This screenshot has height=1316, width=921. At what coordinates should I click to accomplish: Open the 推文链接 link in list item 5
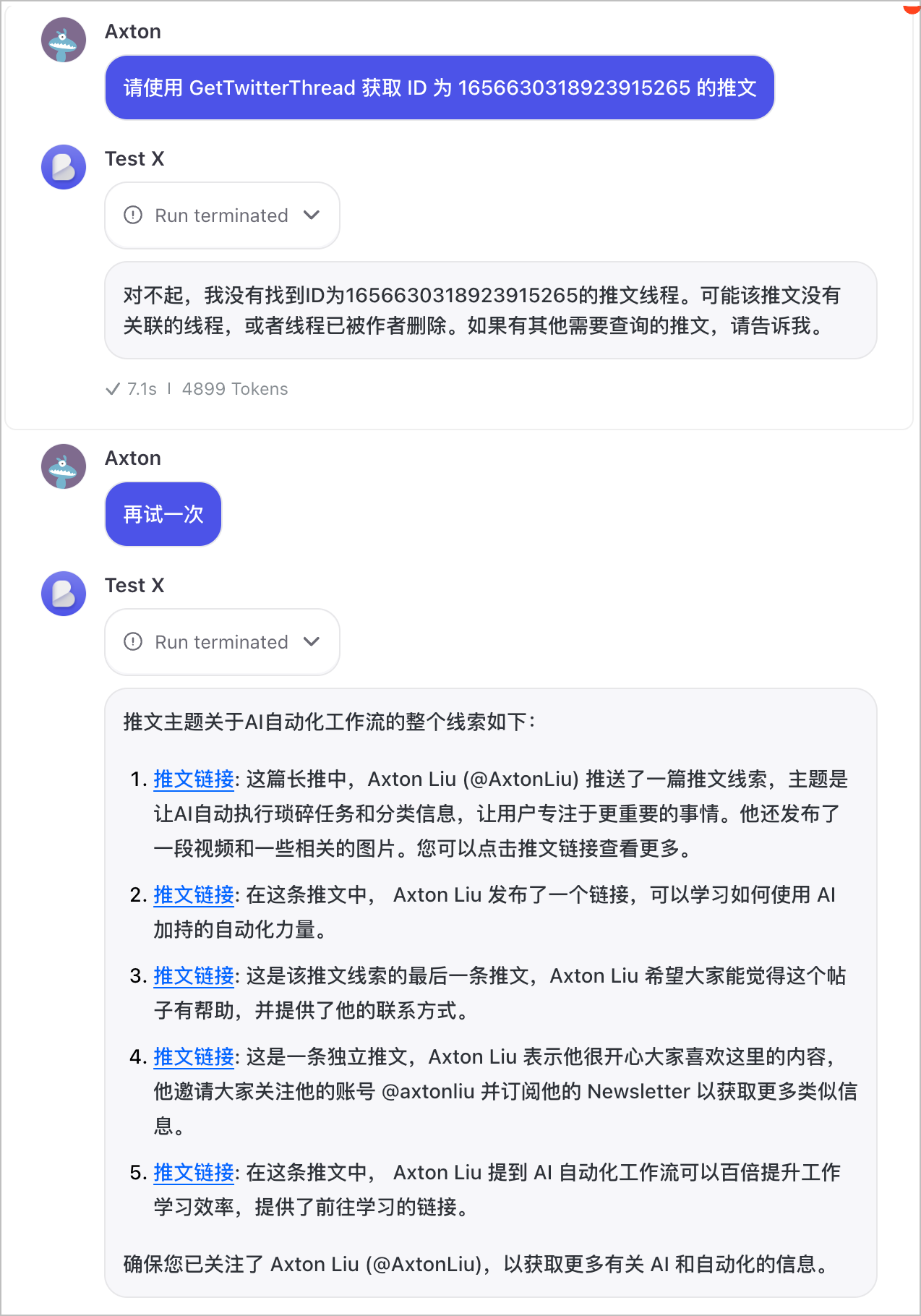[x=192, y=1172]
